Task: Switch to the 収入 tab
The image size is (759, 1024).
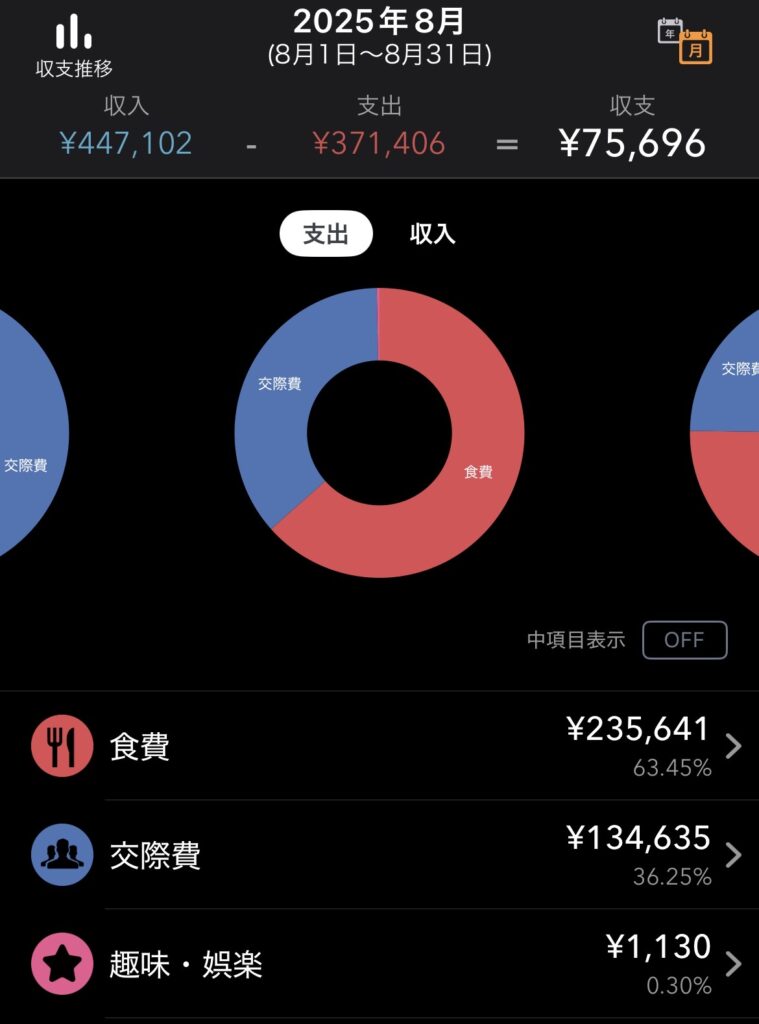Action: point(432,235)
